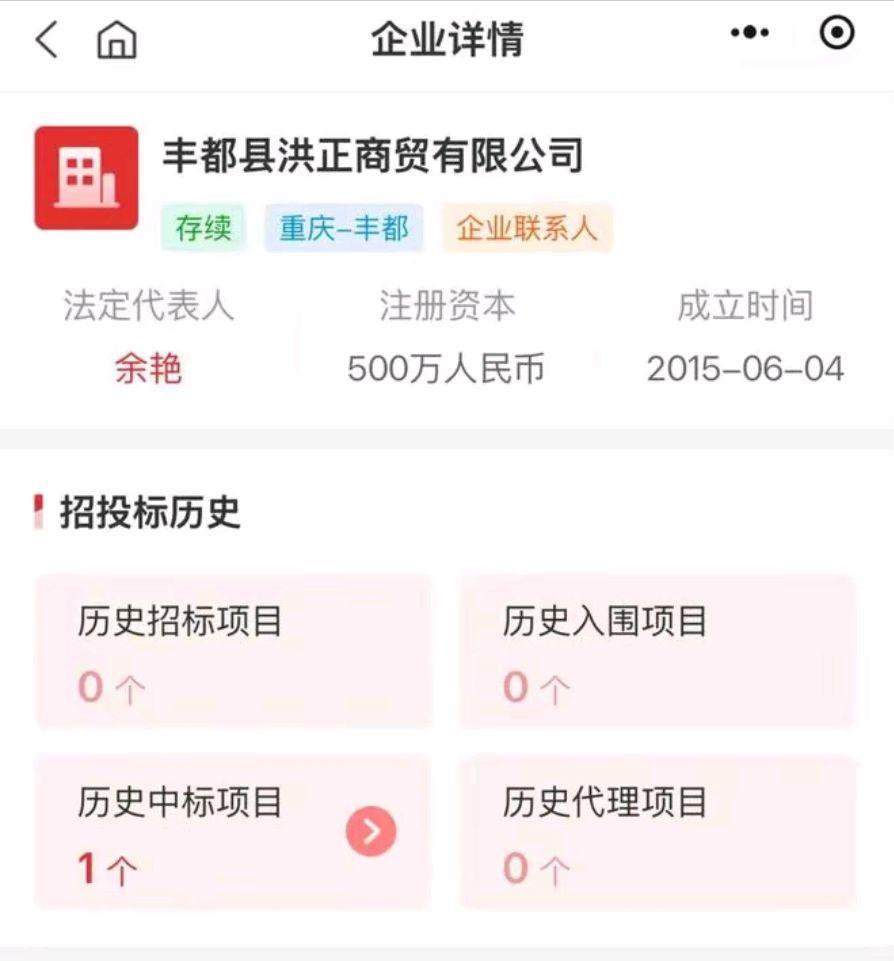Close the mini program via circle icon
894x961 pixels.
[x=836, y=32]
